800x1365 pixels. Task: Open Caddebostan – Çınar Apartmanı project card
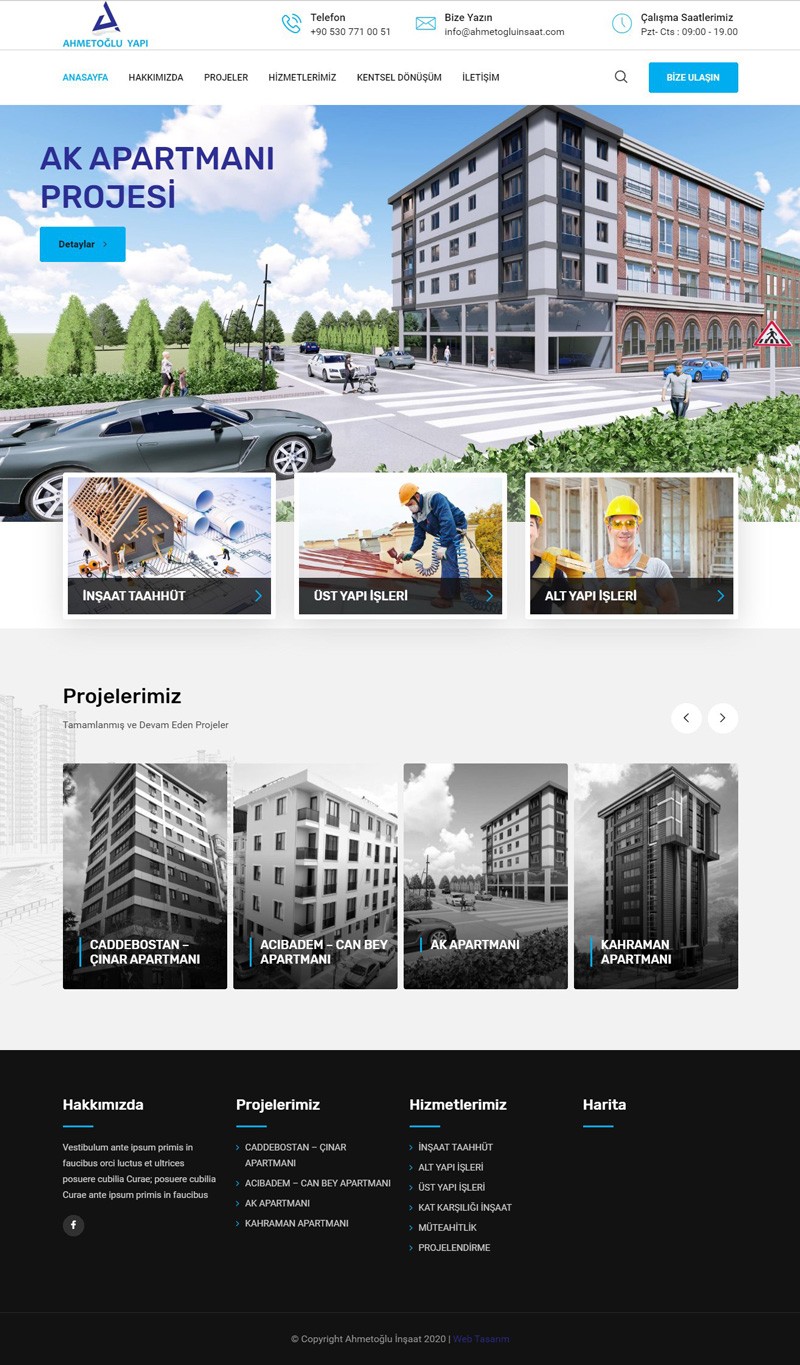[145, 876]
